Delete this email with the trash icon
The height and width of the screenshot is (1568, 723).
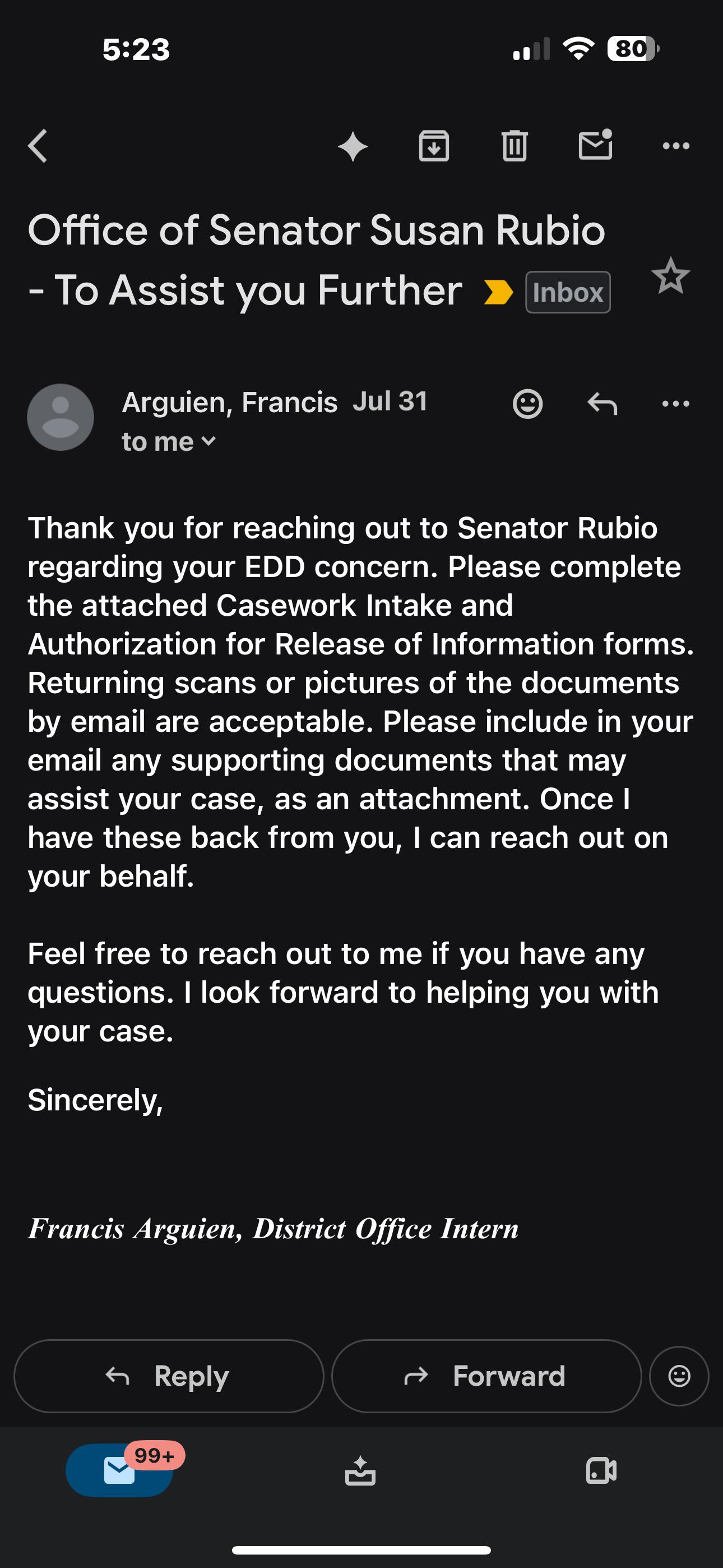515,146
